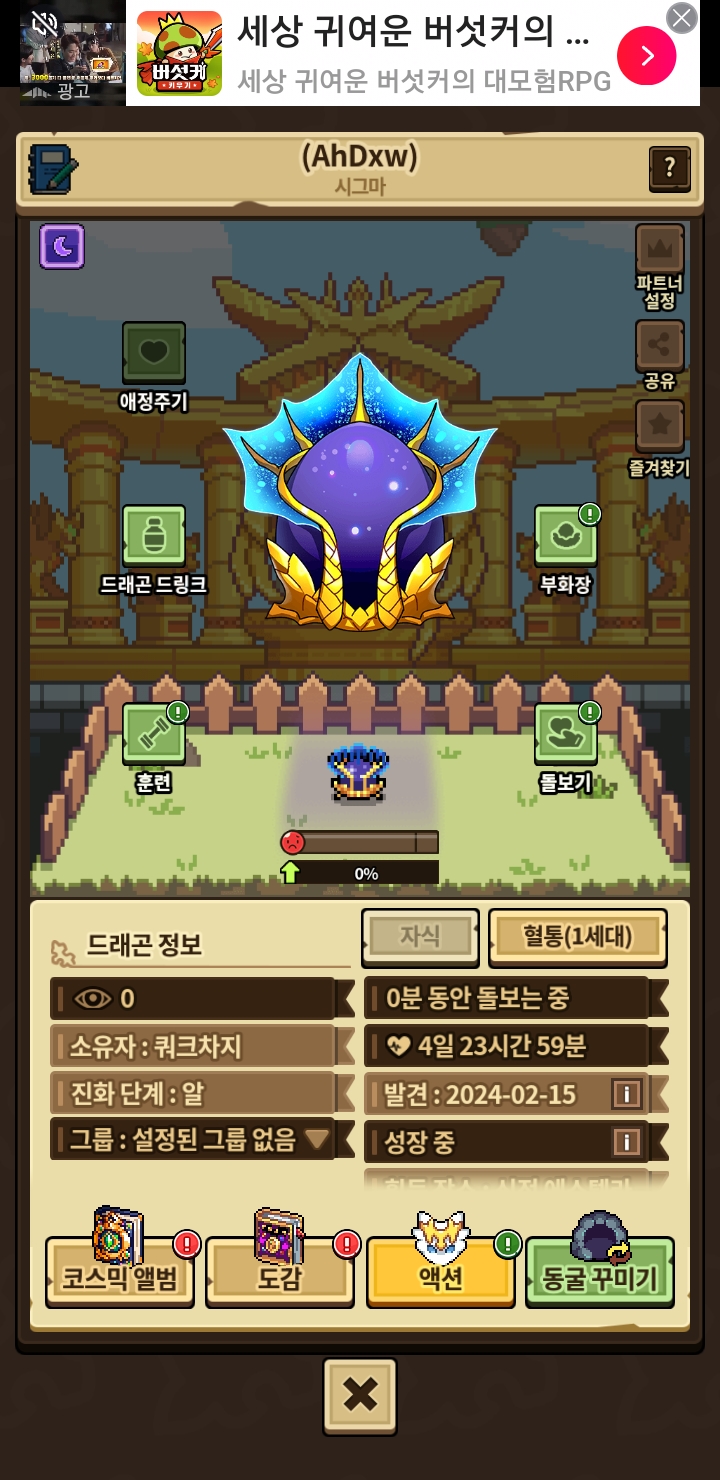720x1480 pixels.
Task: Open 파트너 설정 crown button
Action: pyautogui.click(x=660, y=250)
